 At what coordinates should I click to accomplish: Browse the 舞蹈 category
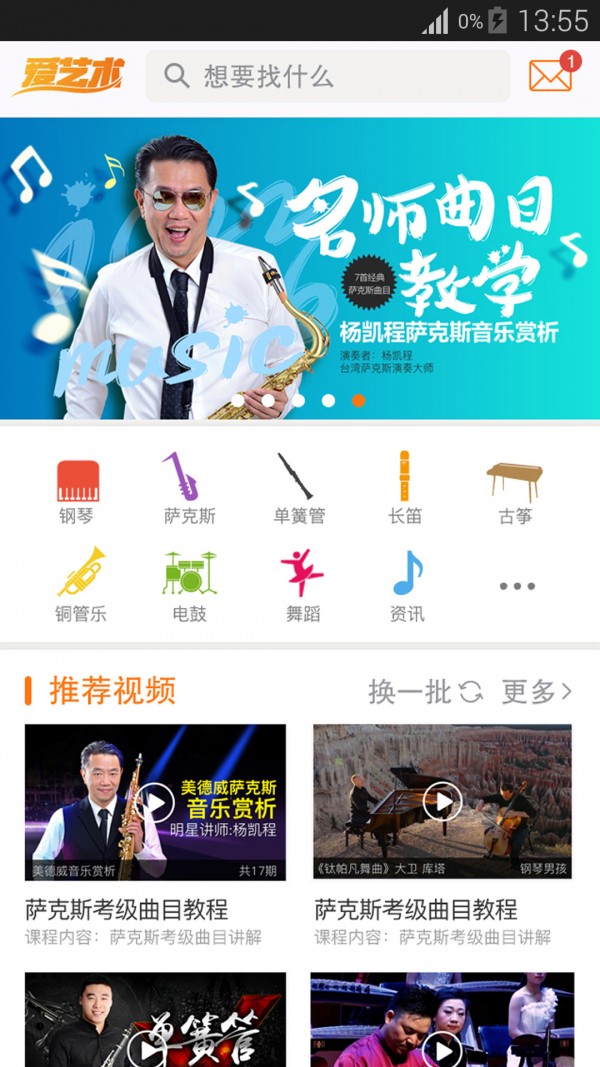point(302,585)
